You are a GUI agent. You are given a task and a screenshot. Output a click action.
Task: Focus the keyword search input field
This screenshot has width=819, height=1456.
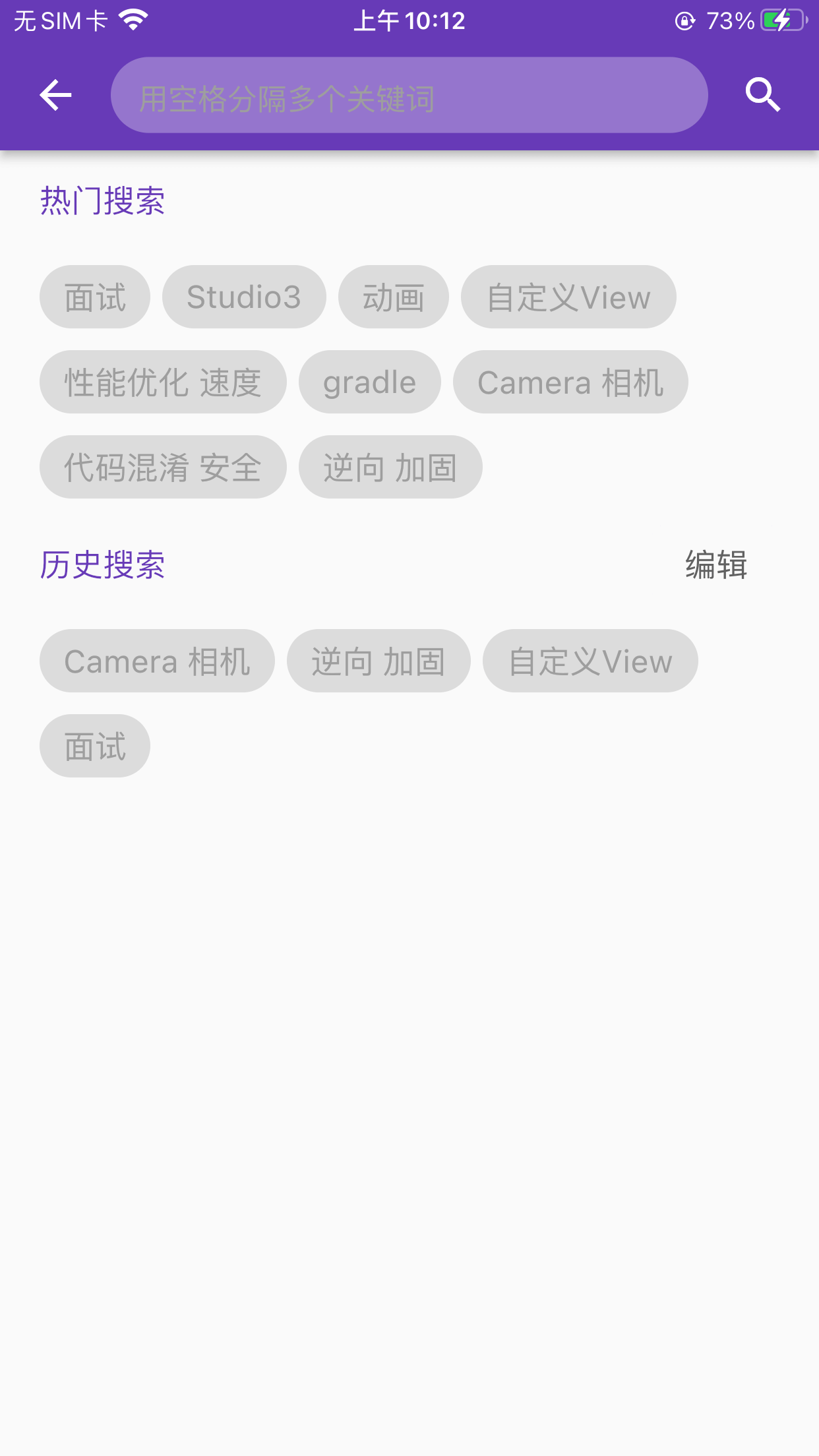[409, 95]
